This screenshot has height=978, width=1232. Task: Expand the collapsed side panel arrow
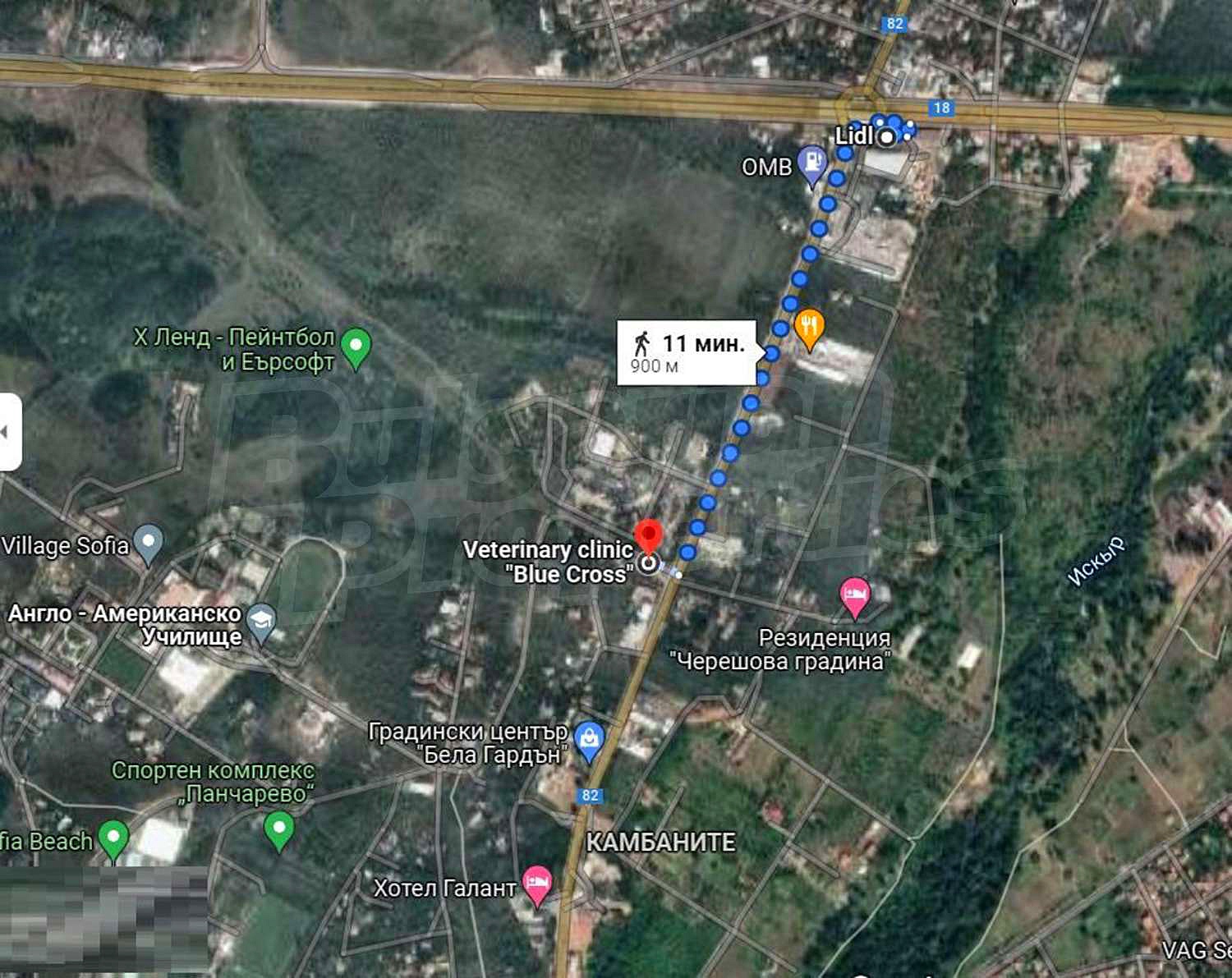point(7,432)
